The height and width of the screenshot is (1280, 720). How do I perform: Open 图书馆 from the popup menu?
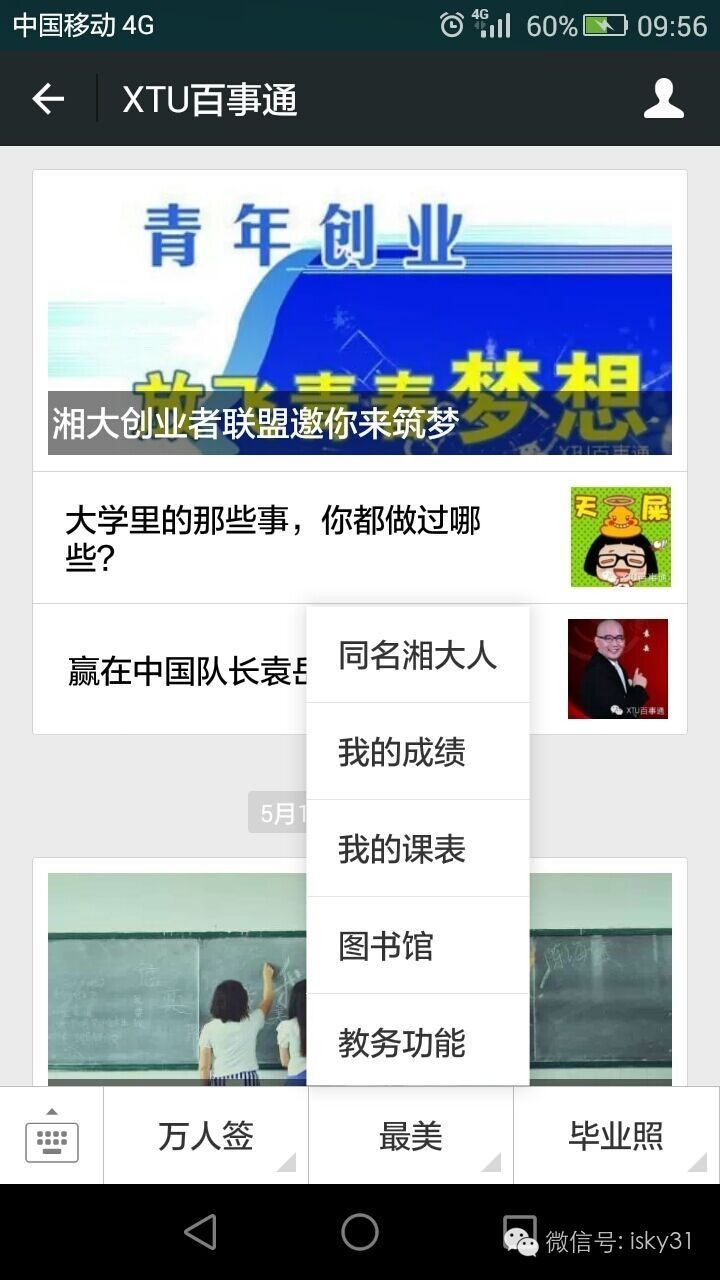pyautogui.click(x=417, y=946)
